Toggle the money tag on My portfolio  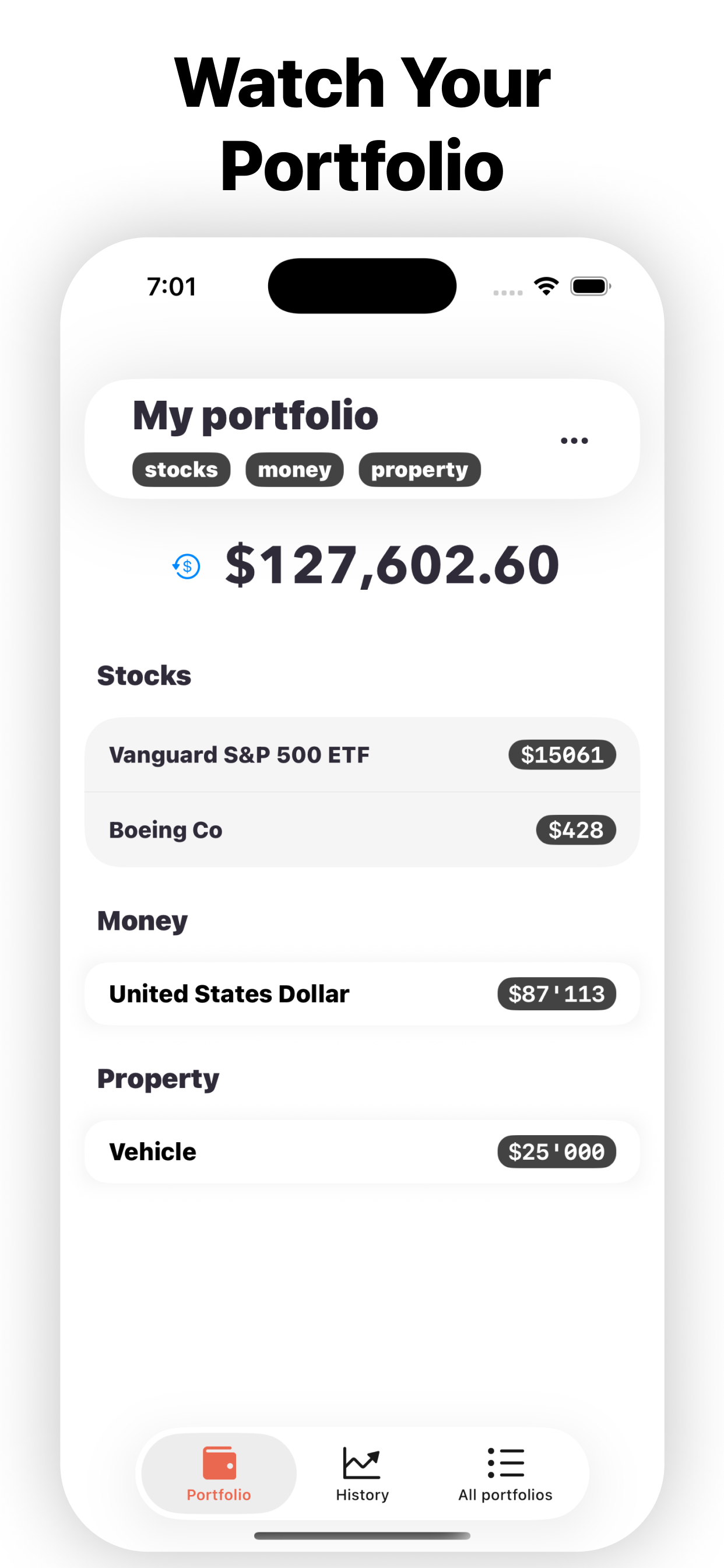pyautogui.click(x=294, y=470)
